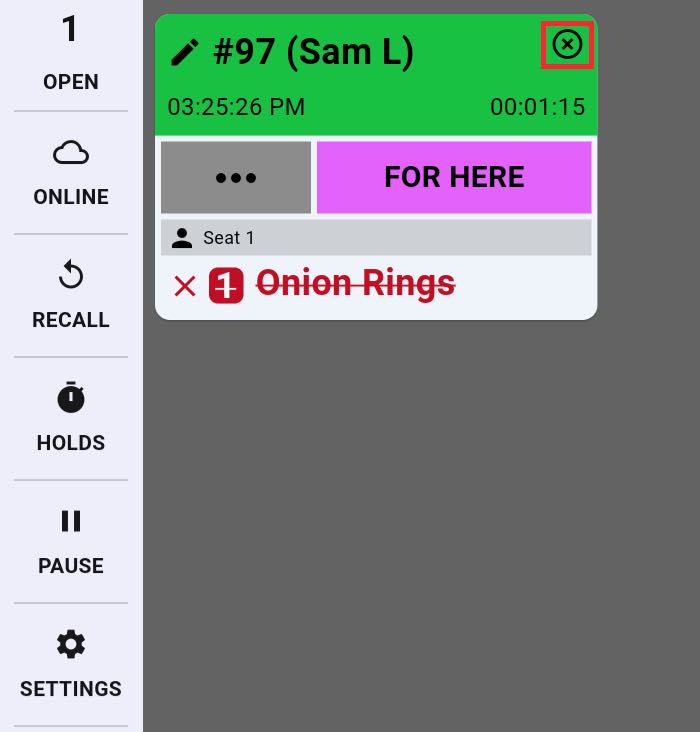The height and width of the screenshot is (732, 700).
Task: View orders on Holds
Action: click(70, 419)
